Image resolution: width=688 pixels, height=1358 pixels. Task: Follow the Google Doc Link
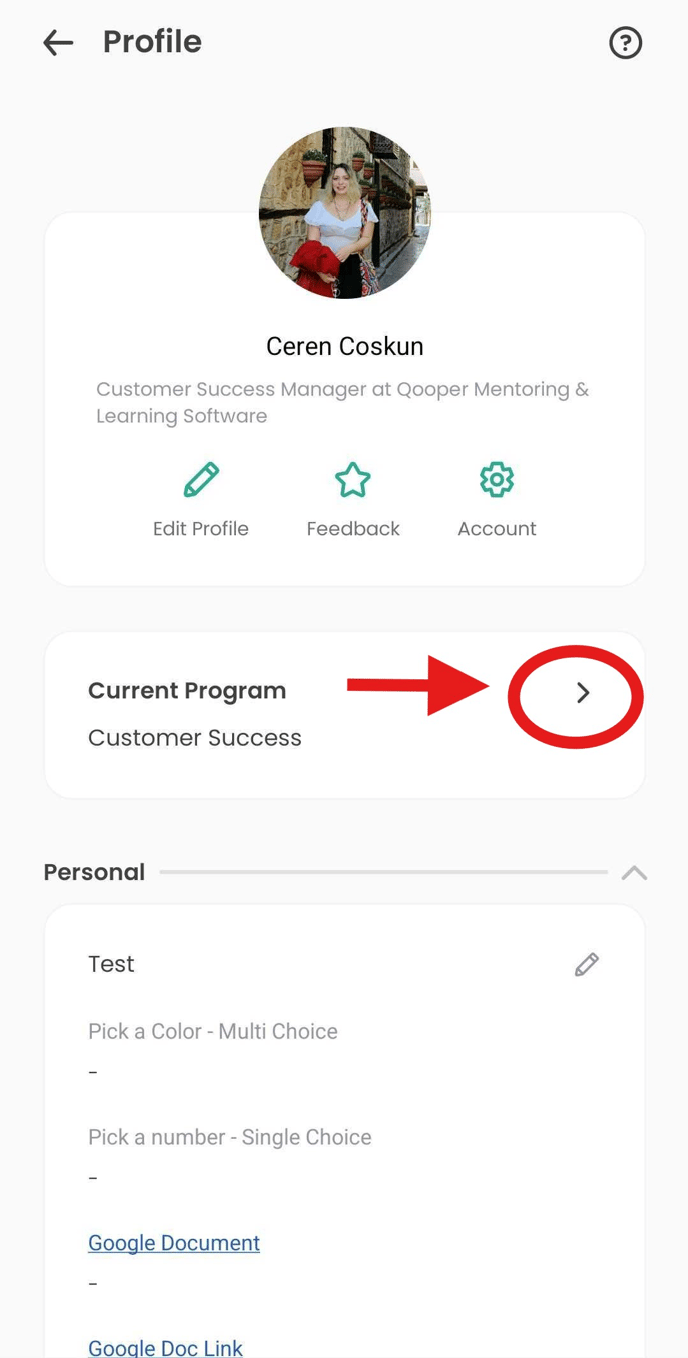point(165,1347)
